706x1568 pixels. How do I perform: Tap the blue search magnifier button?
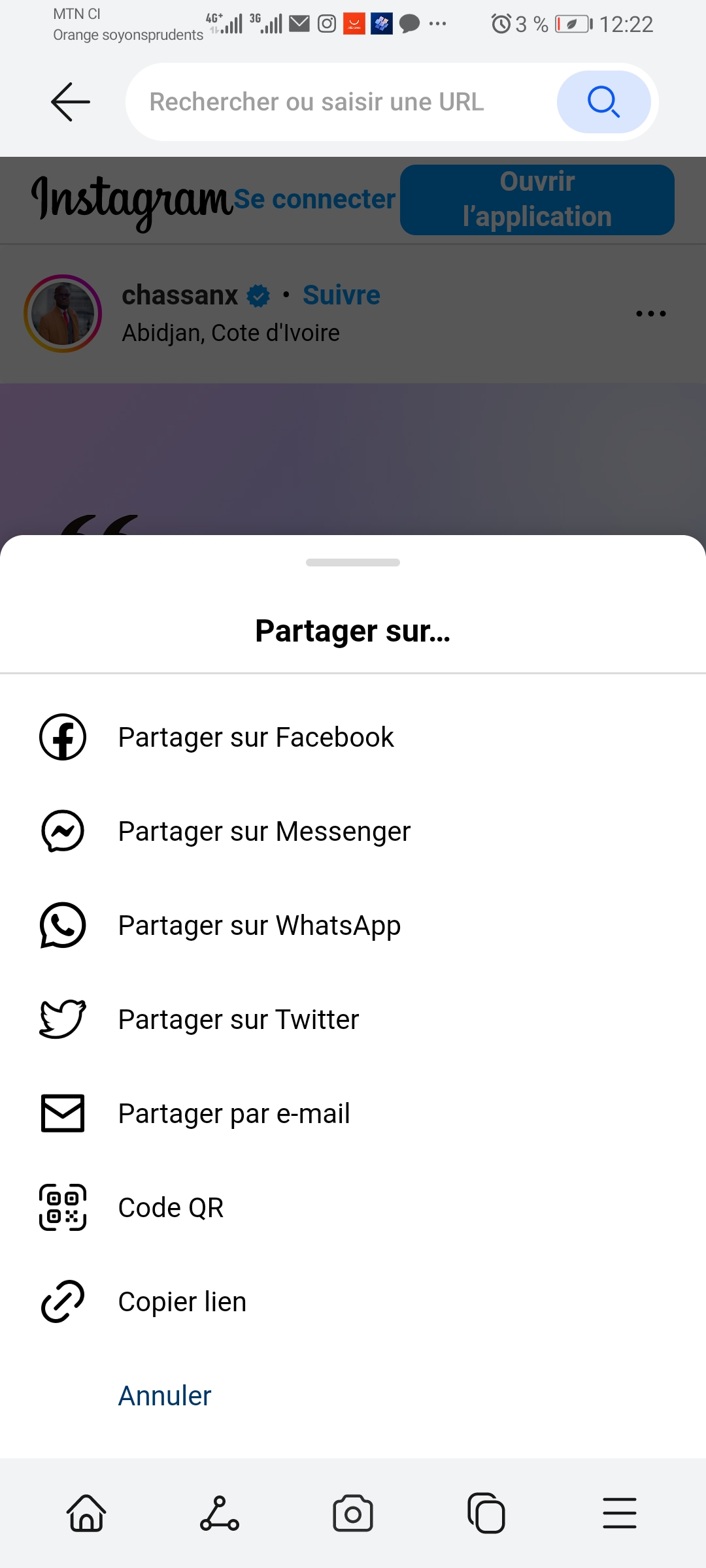[603, 102]
